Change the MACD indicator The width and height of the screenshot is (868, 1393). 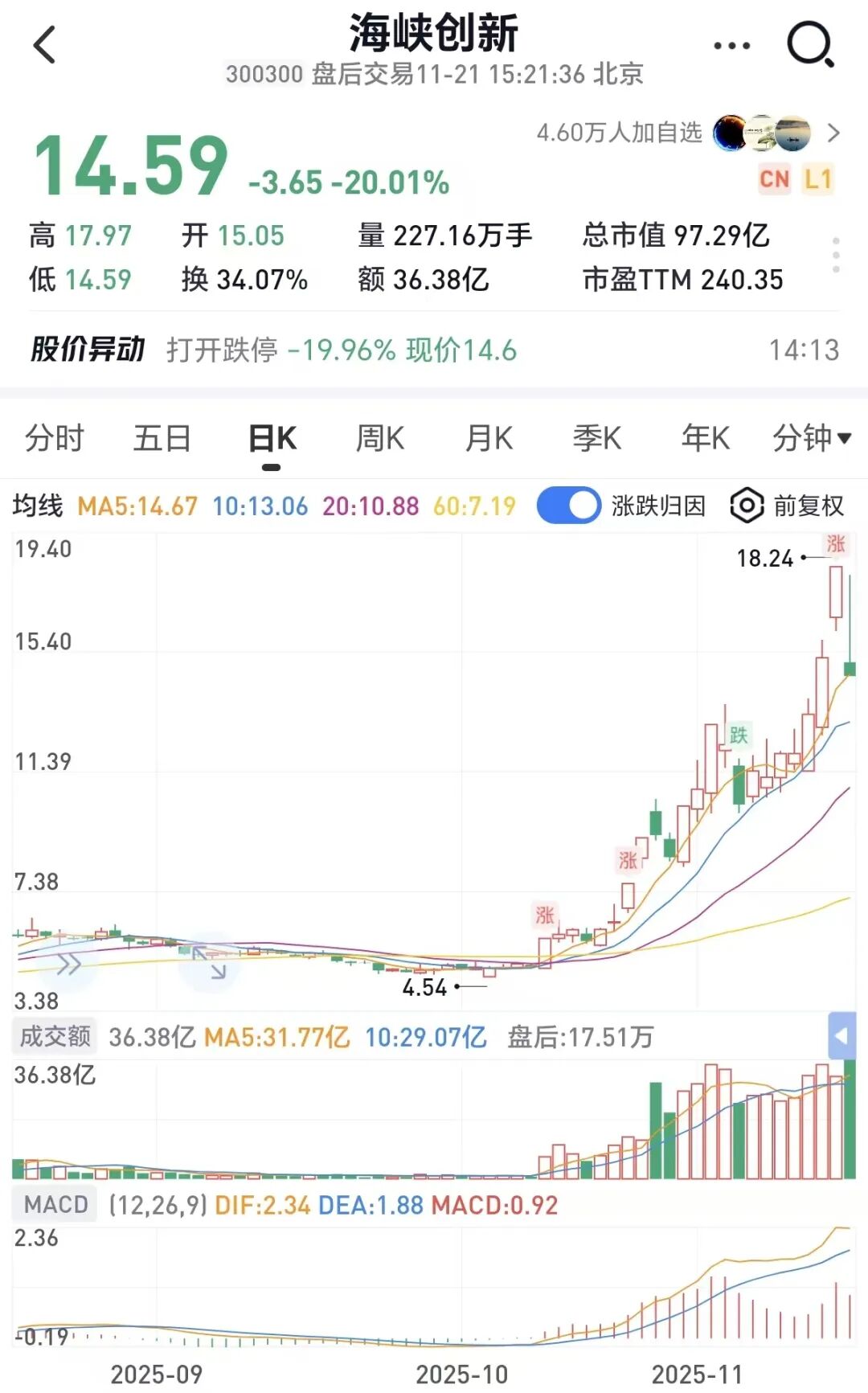(55, 1205)
